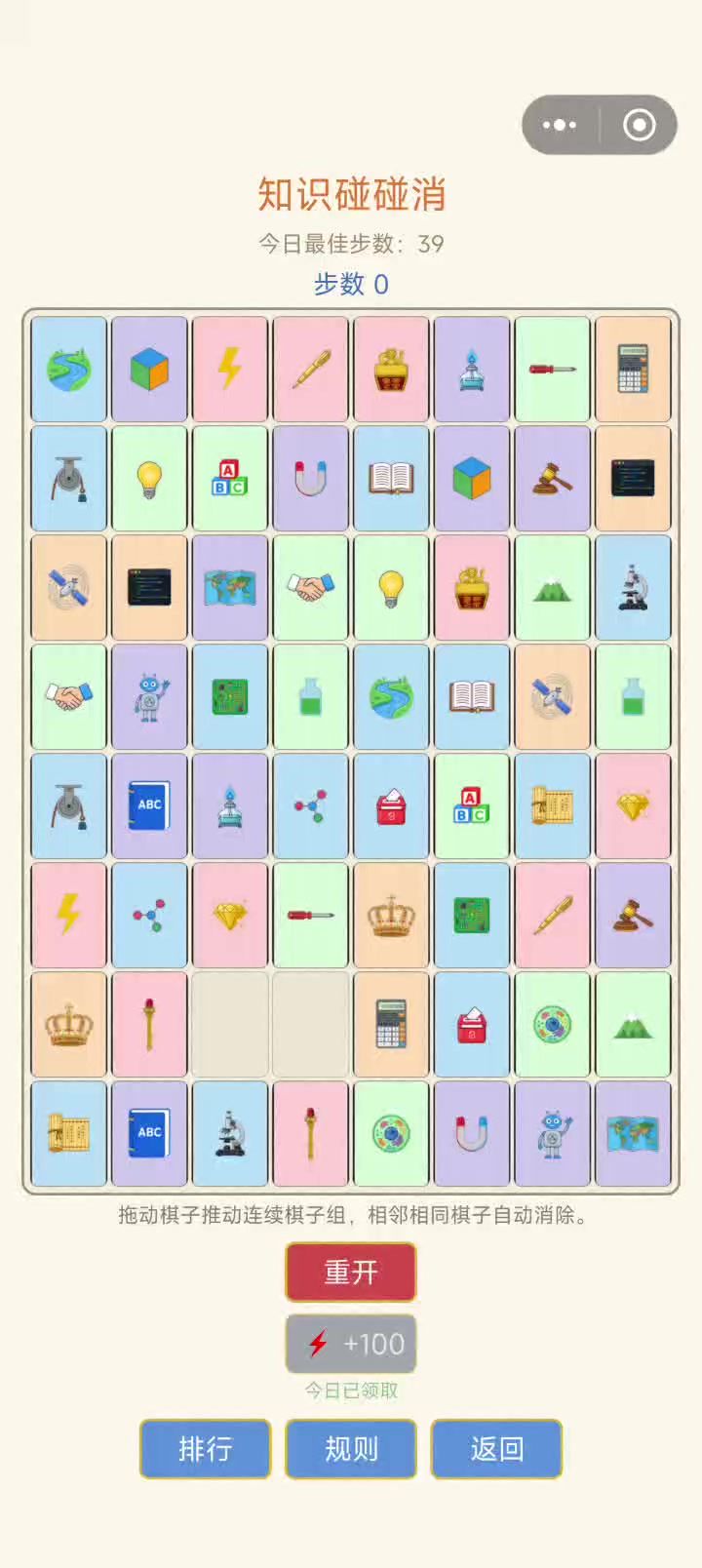This screenshot has height=1568, width=702.
Task: Select the red screwdriver tile in the top row
Action: click(552, 370)
